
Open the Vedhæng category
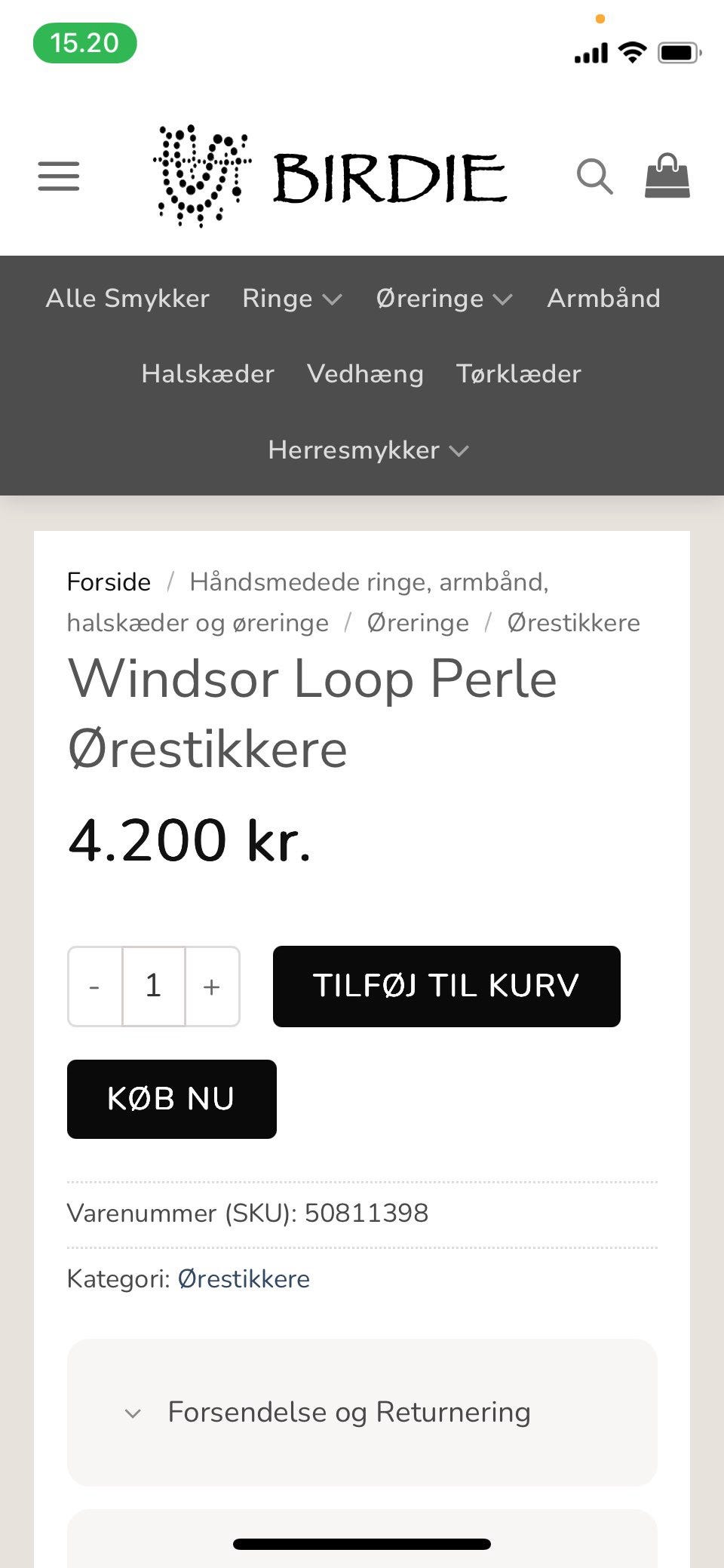(x=365, y=374)
